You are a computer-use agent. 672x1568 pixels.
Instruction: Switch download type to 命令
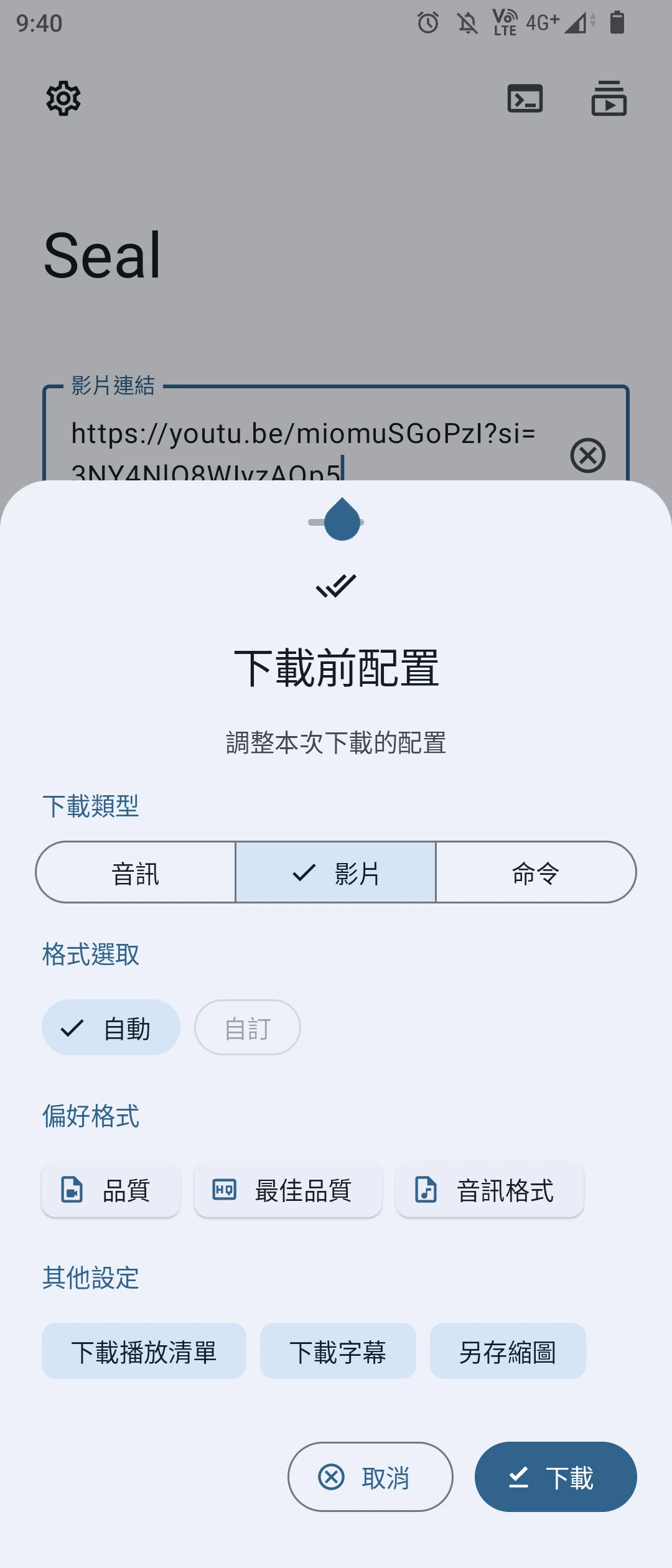click(536, 872)
